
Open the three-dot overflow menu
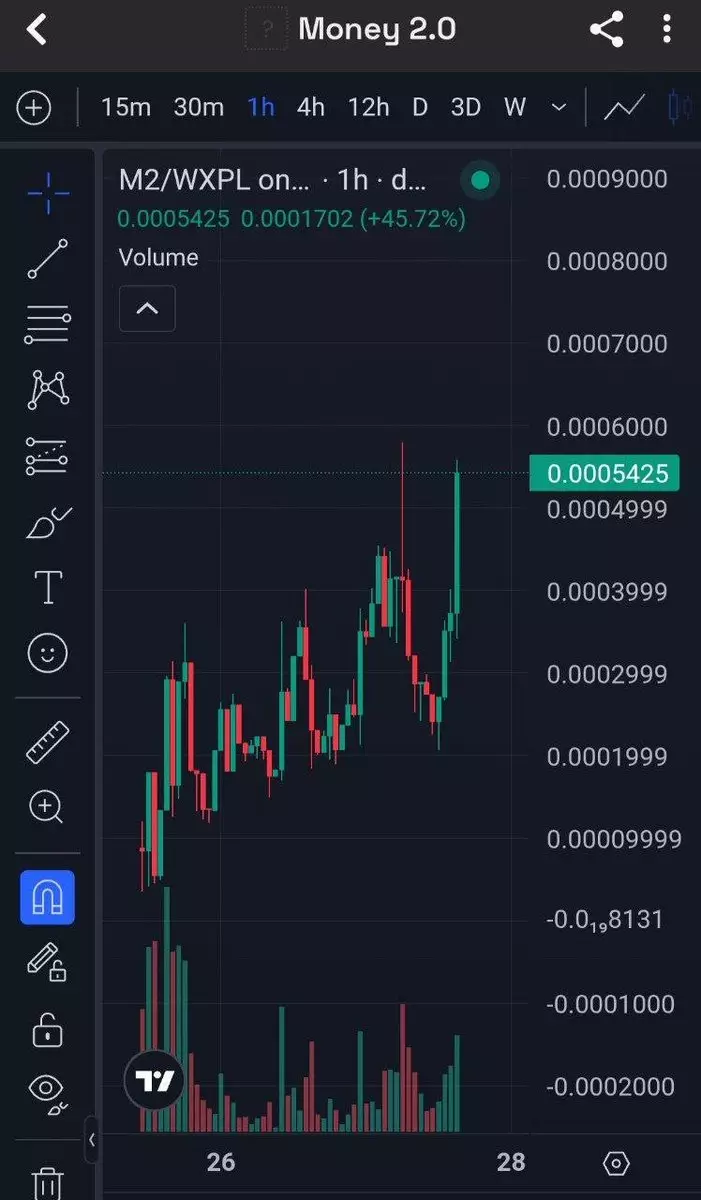point(667,30)
